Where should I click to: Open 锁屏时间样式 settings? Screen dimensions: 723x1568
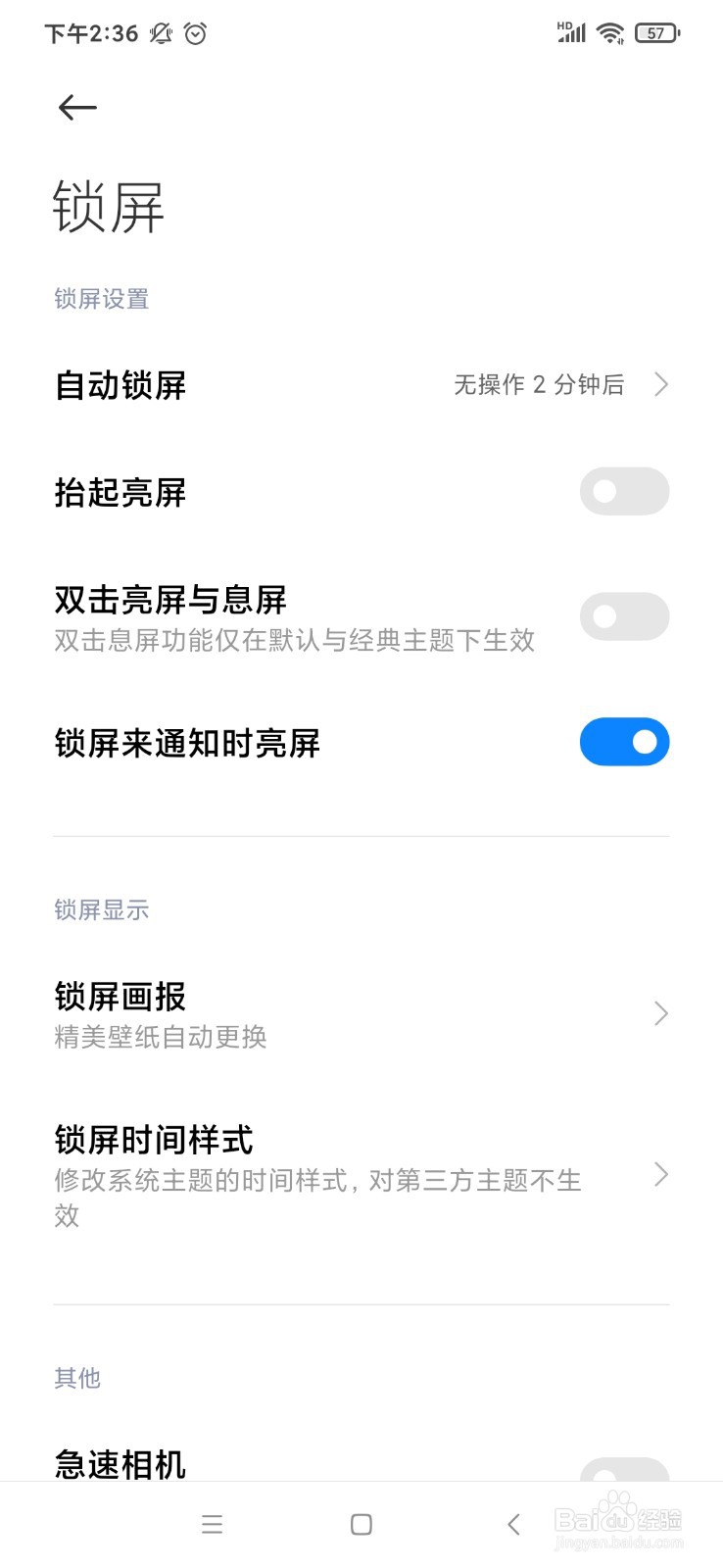(361, 1174)
